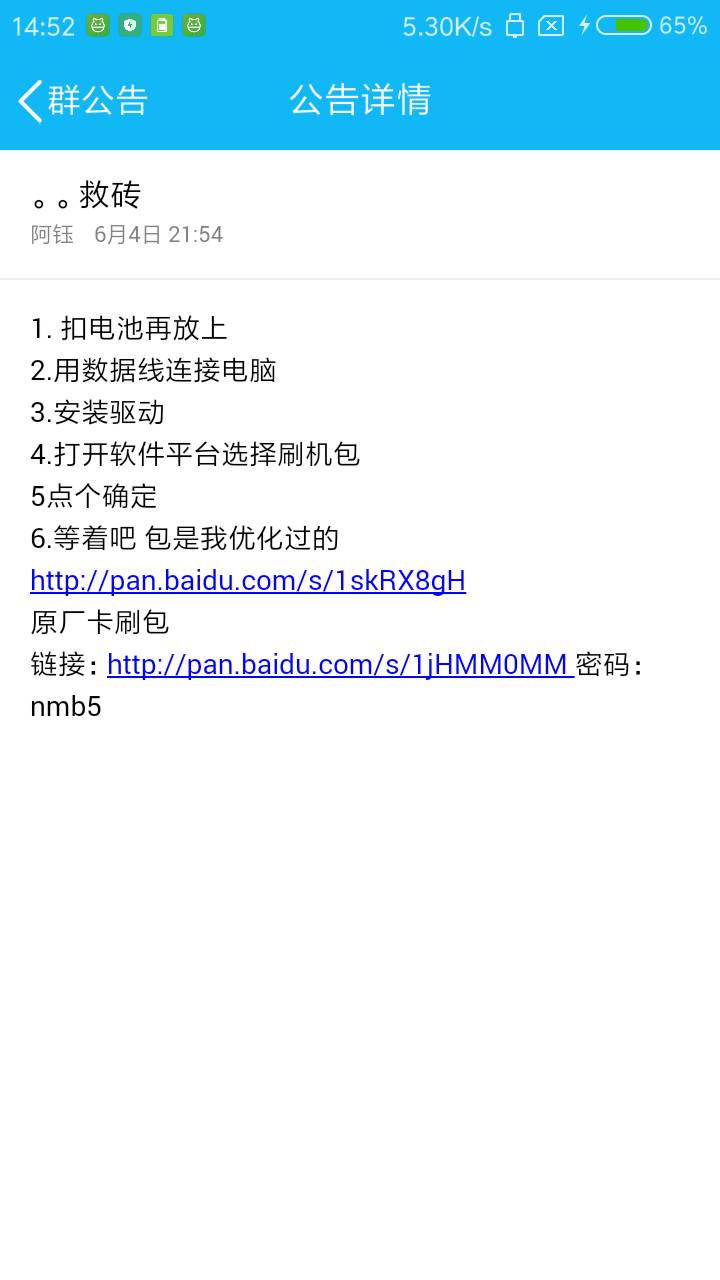Open the pan.baidu.com/s/1skRX8gH link

pos(248,581)
